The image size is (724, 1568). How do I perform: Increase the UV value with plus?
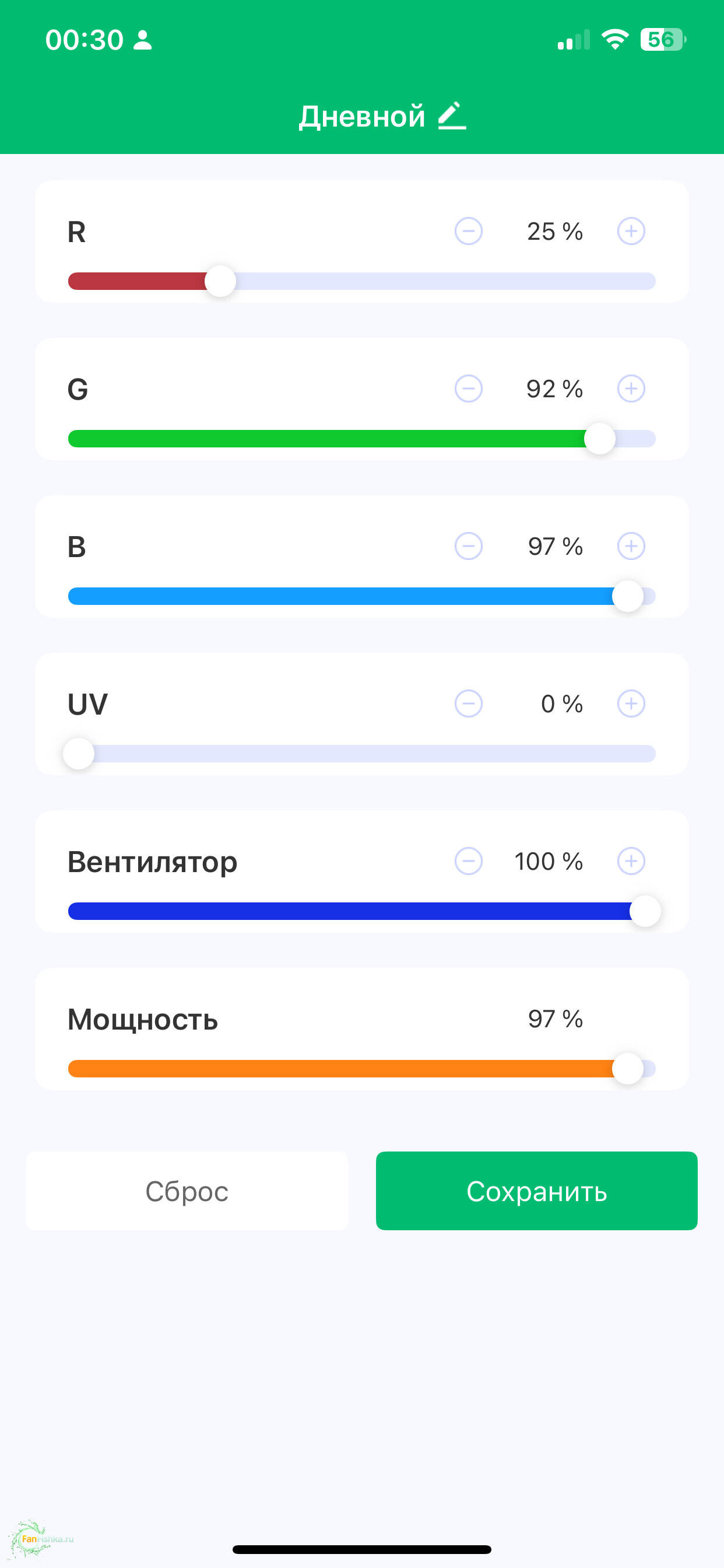(x=631, y=703)
